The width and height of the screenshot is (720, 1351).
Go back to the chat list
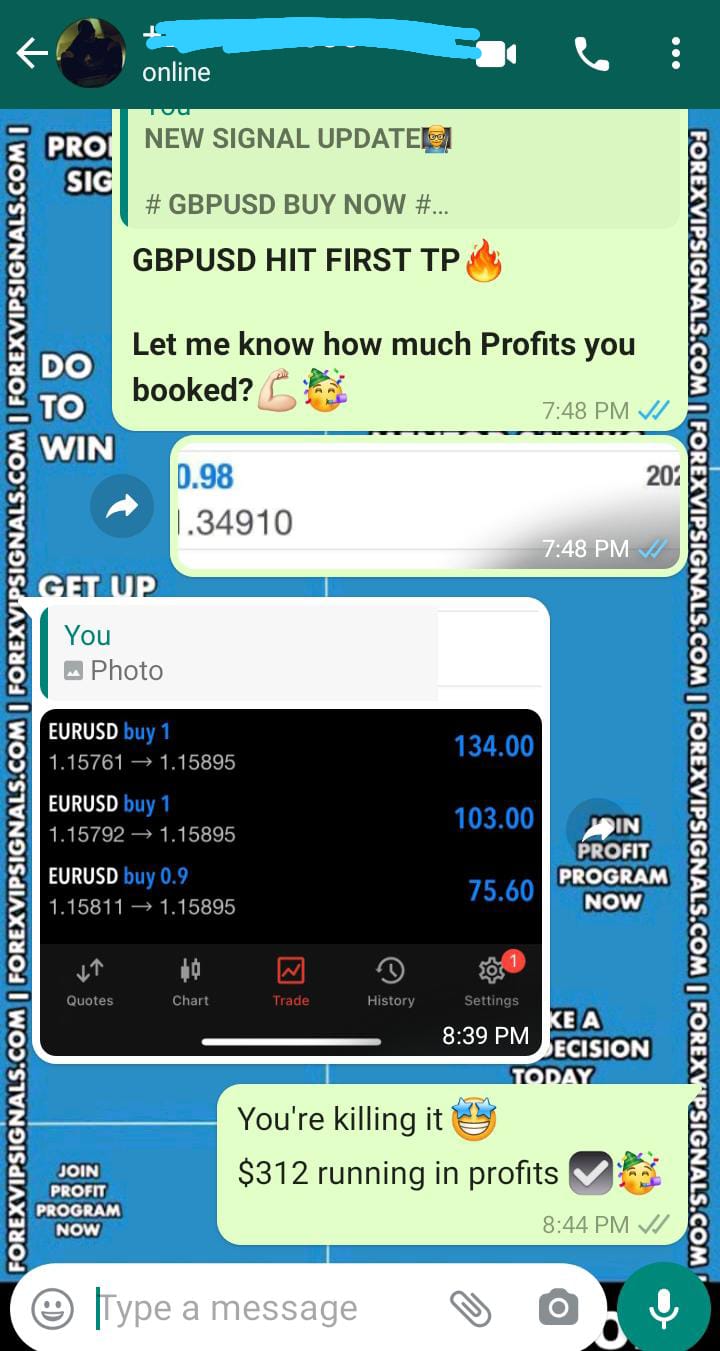(31, 54)
